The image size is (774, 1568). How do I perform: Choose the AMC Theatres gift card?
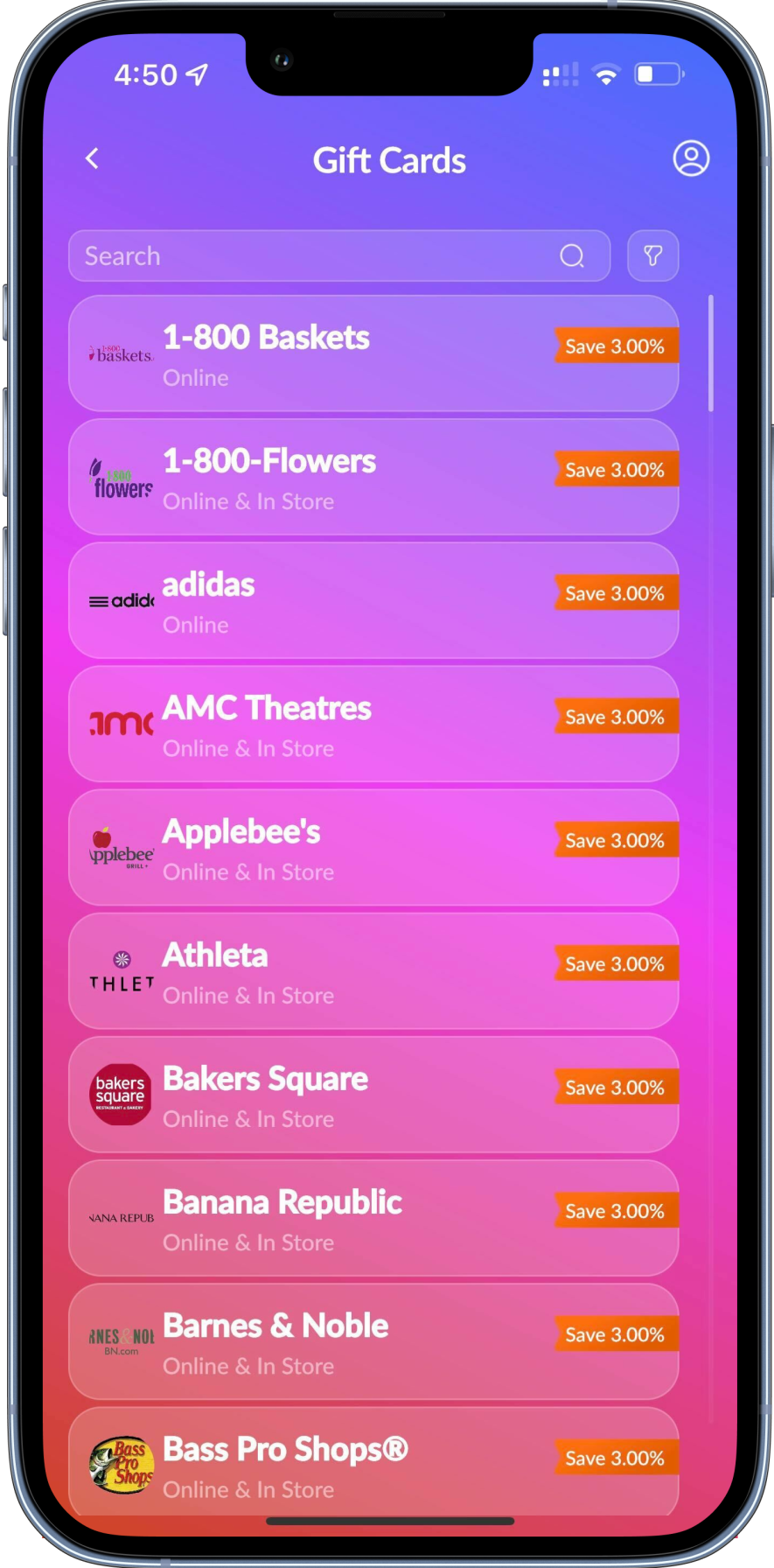(373, 724)
